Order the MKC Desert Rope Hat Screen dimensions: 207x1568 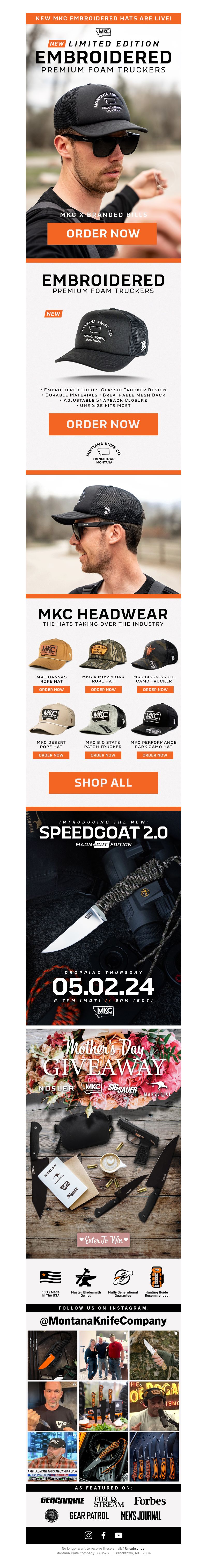pyautogui.click(x=51, y=755)
